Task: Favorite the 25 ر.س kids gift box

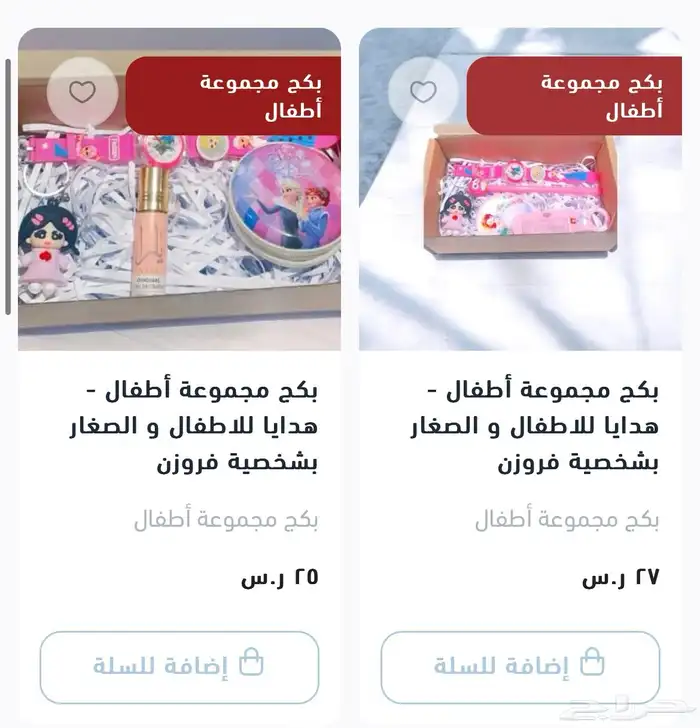Action: [82, 91]
